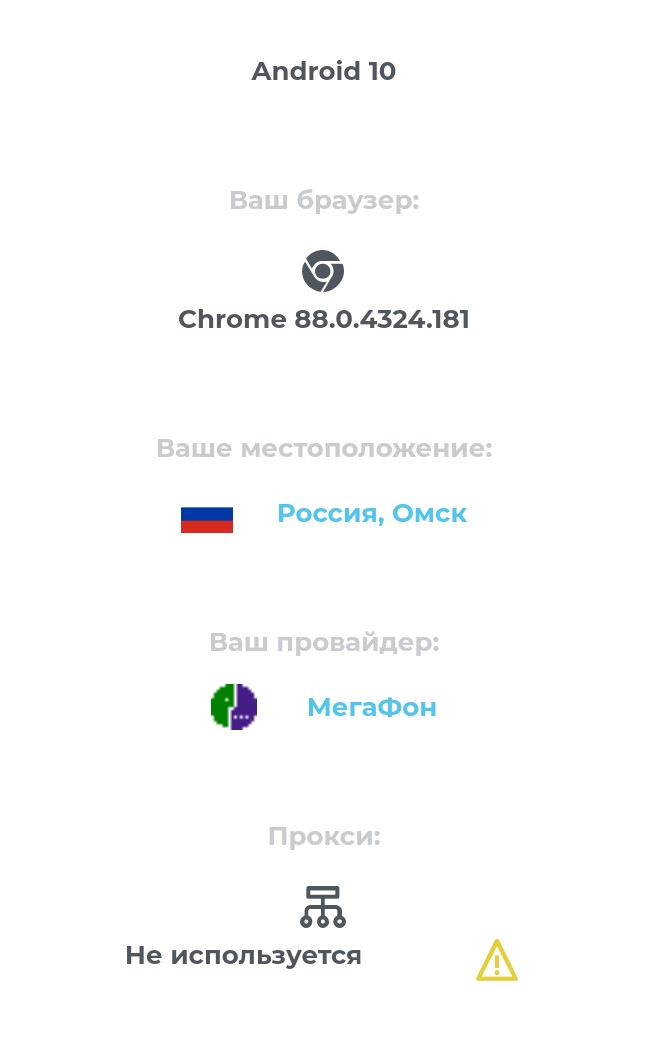Open the Россия, Омск location link
This screenshot has height=1052, width=658.
coord(371,514)
